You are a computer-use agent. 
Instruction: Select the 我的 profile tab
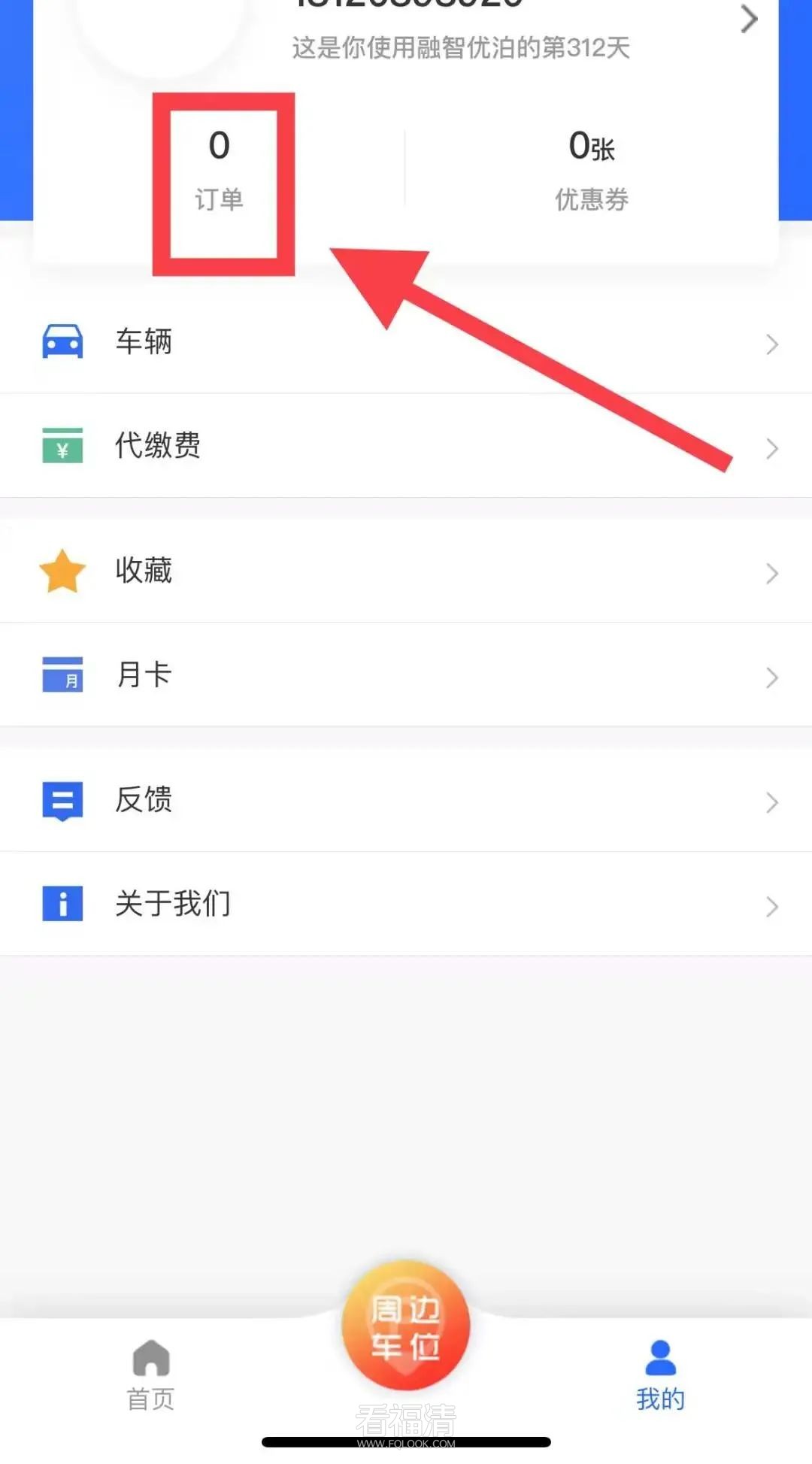tap(660, 1376)
